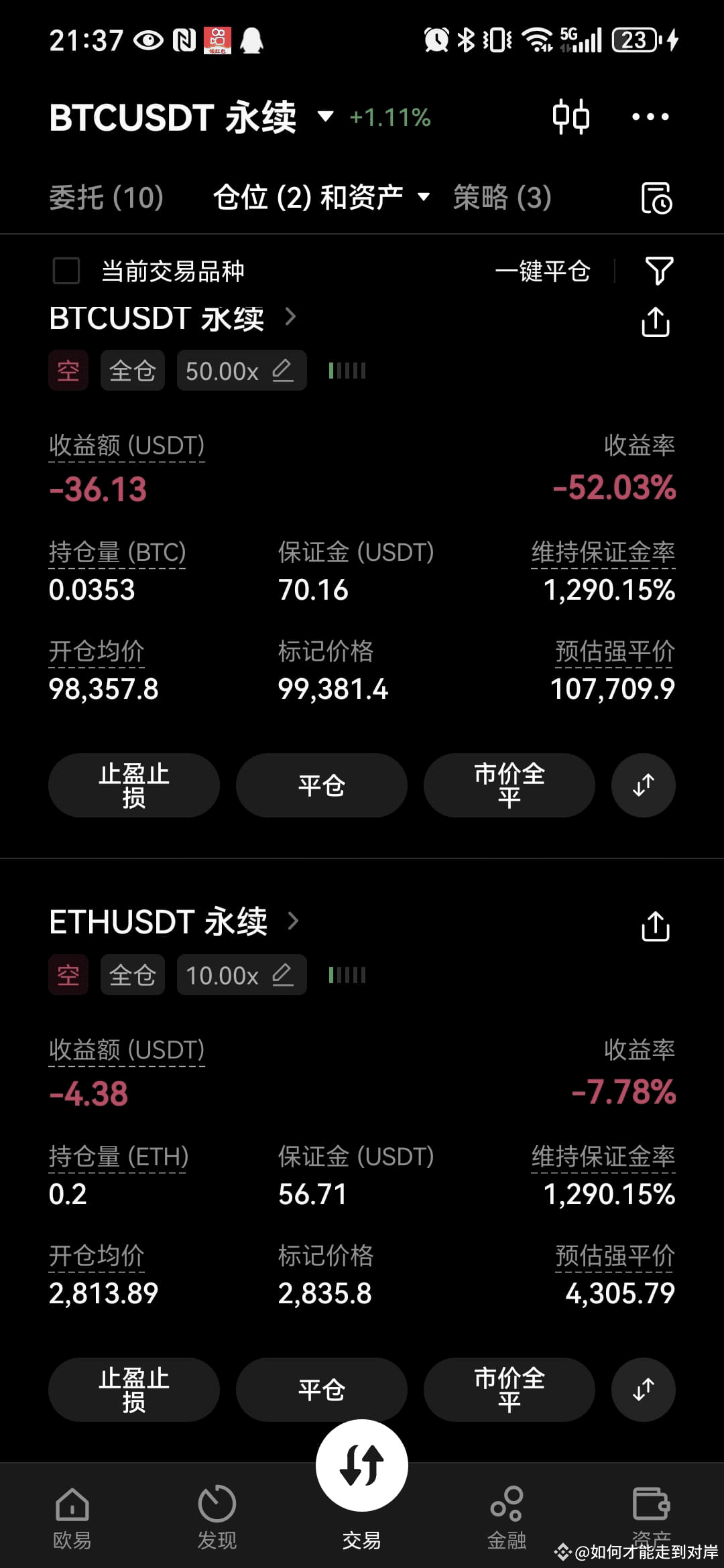Open the positions filter funnel
Screen dimensions: 724x1568
tap(658, 271)
